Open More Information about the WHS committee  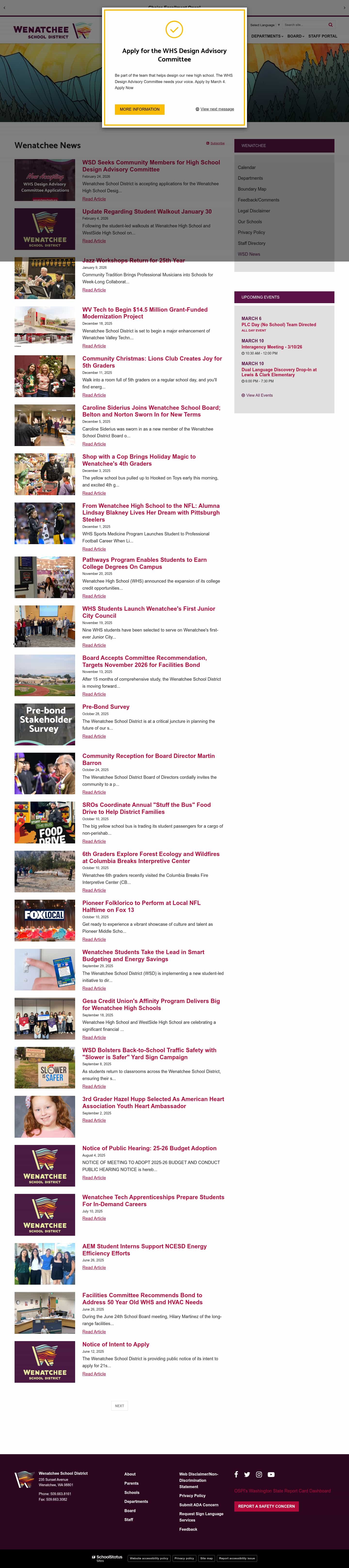139,109
